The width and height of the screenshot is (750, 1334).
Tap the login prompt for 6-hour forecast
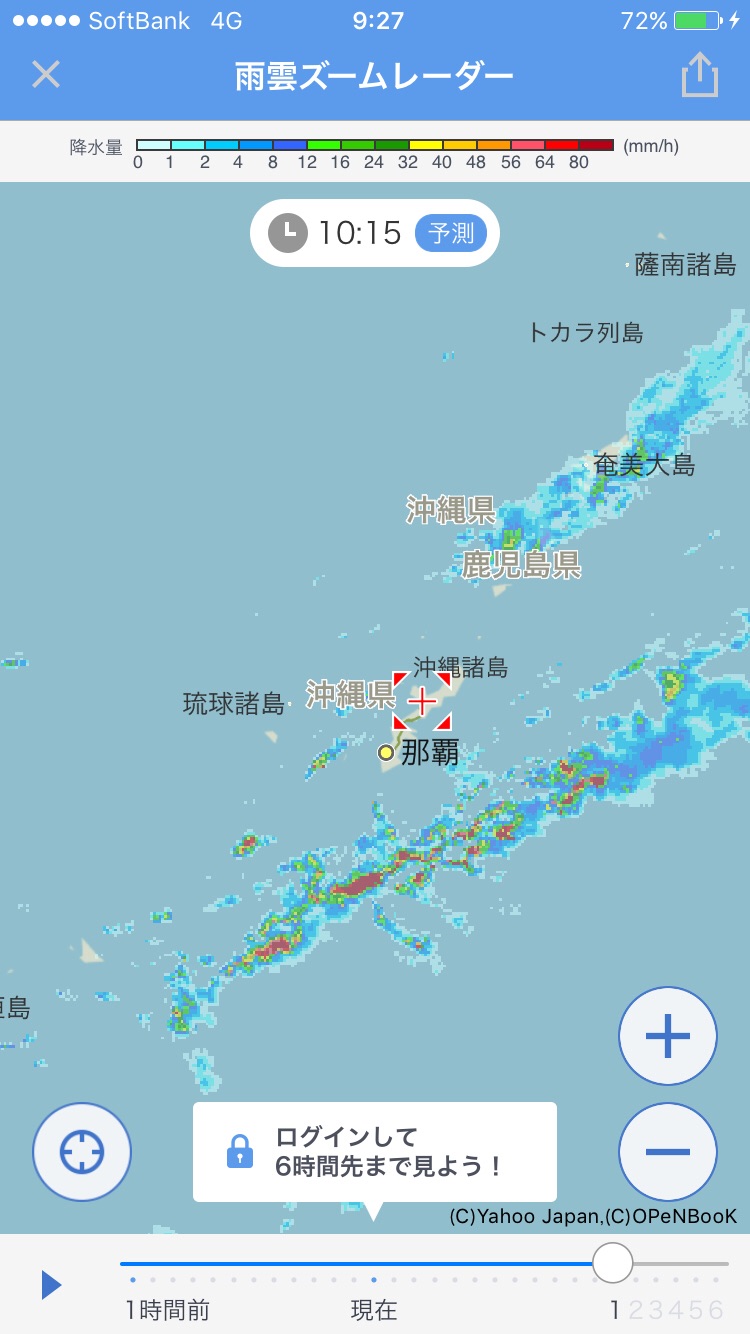375,1152
